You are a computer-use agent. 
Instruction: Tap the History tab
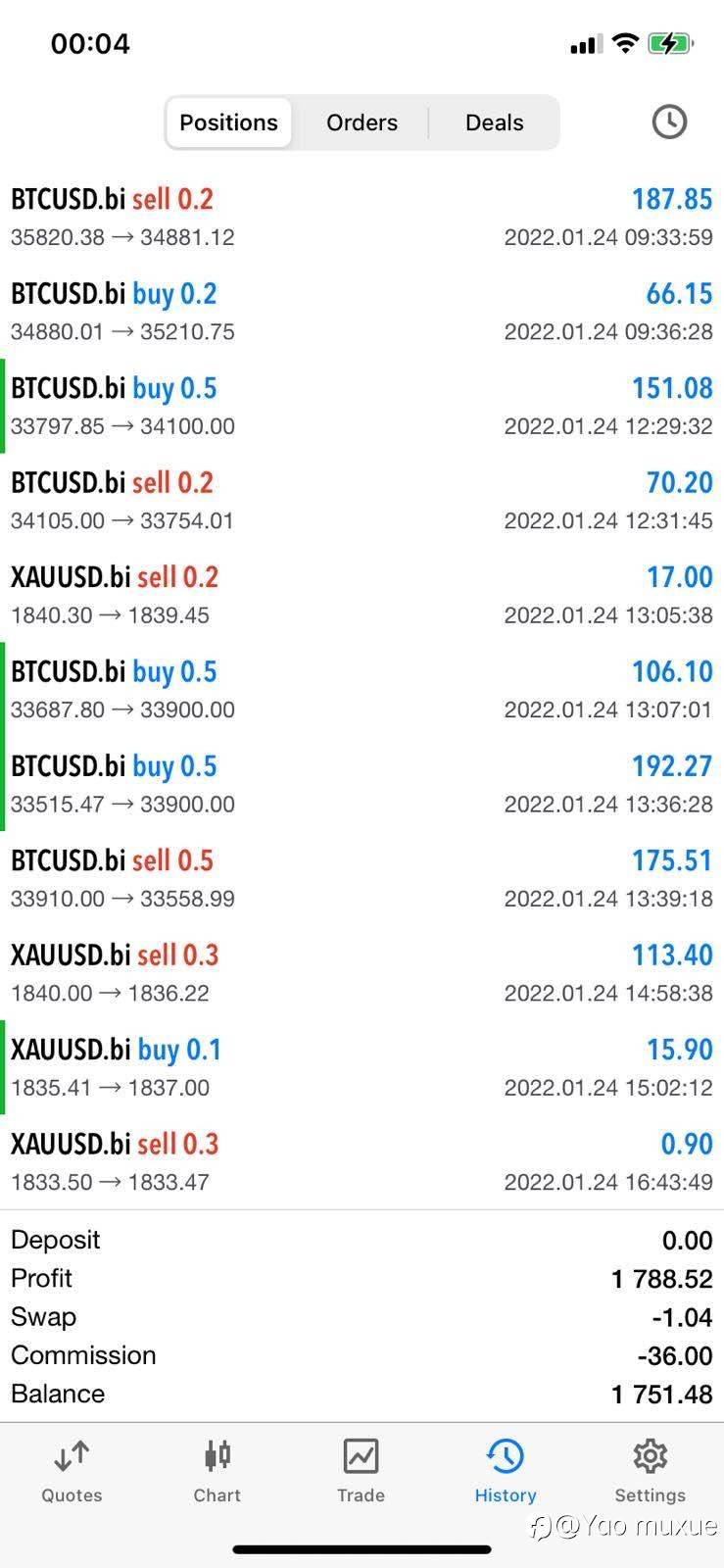pyautogui.click(x=506, y=1471)
